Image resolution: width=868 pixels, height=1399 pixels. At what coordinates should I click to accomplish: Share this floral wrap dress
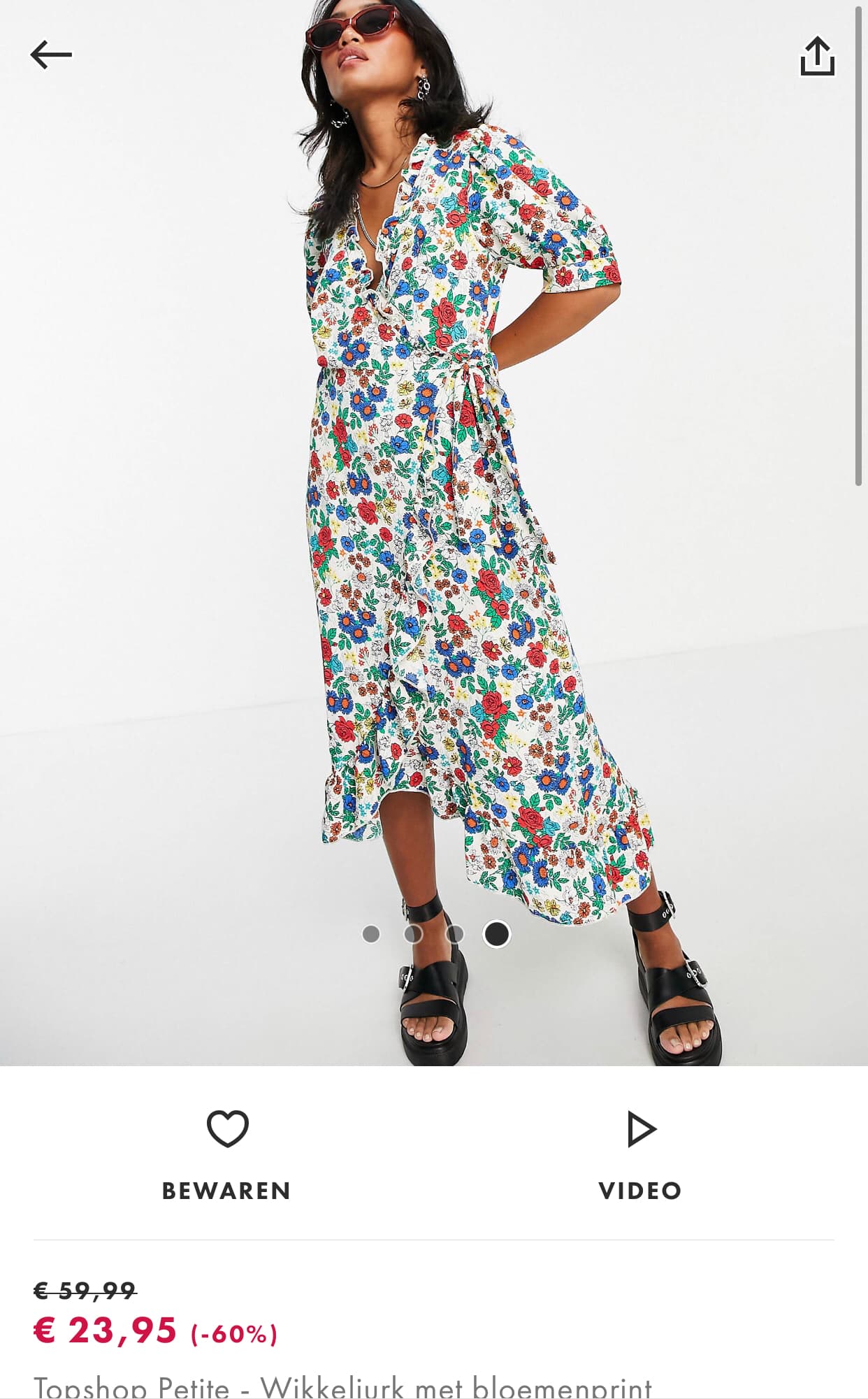tap(817, 56)
